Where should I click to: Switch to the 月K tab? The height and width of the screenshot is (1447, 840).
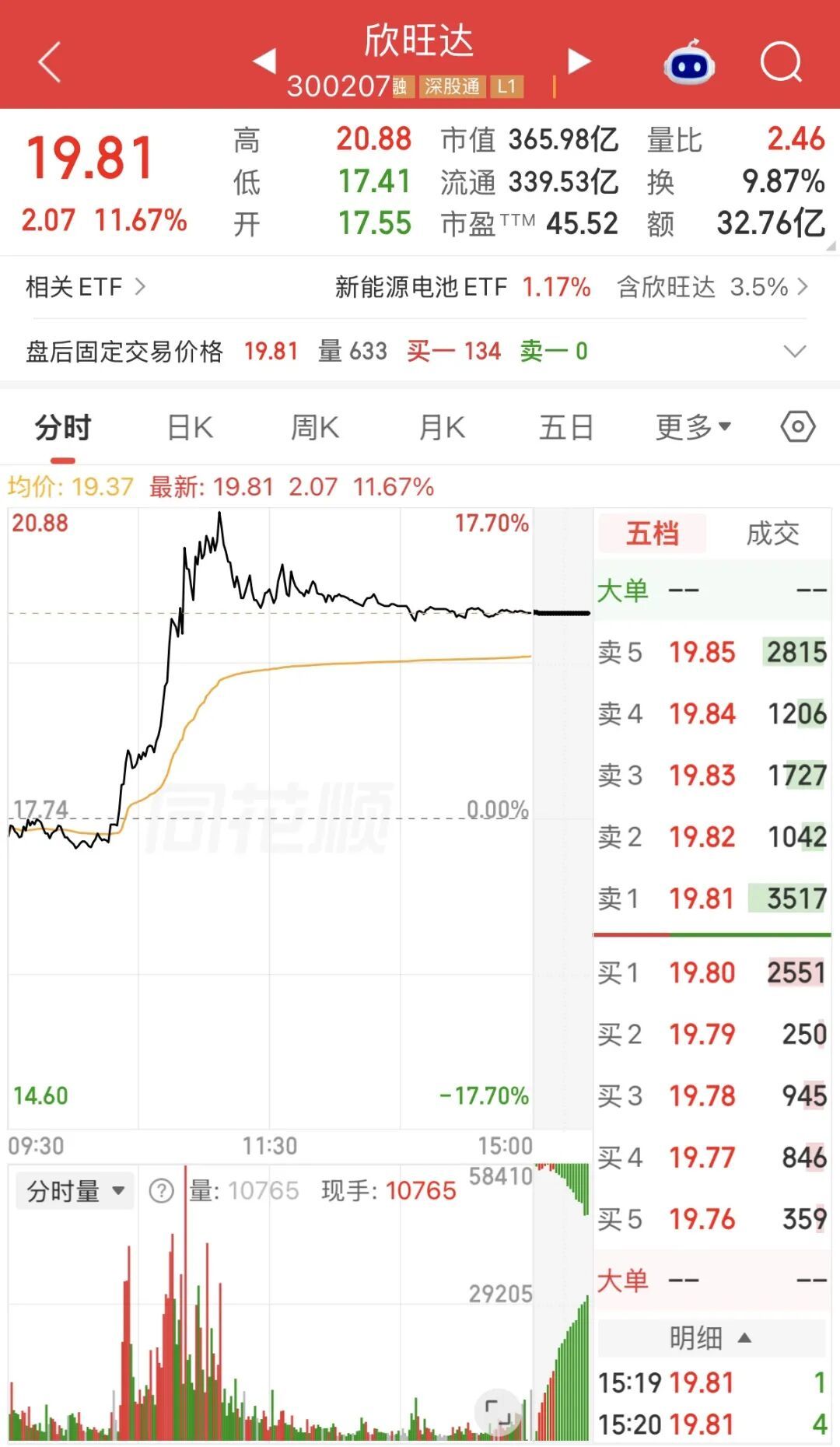[x=442, y=428]
